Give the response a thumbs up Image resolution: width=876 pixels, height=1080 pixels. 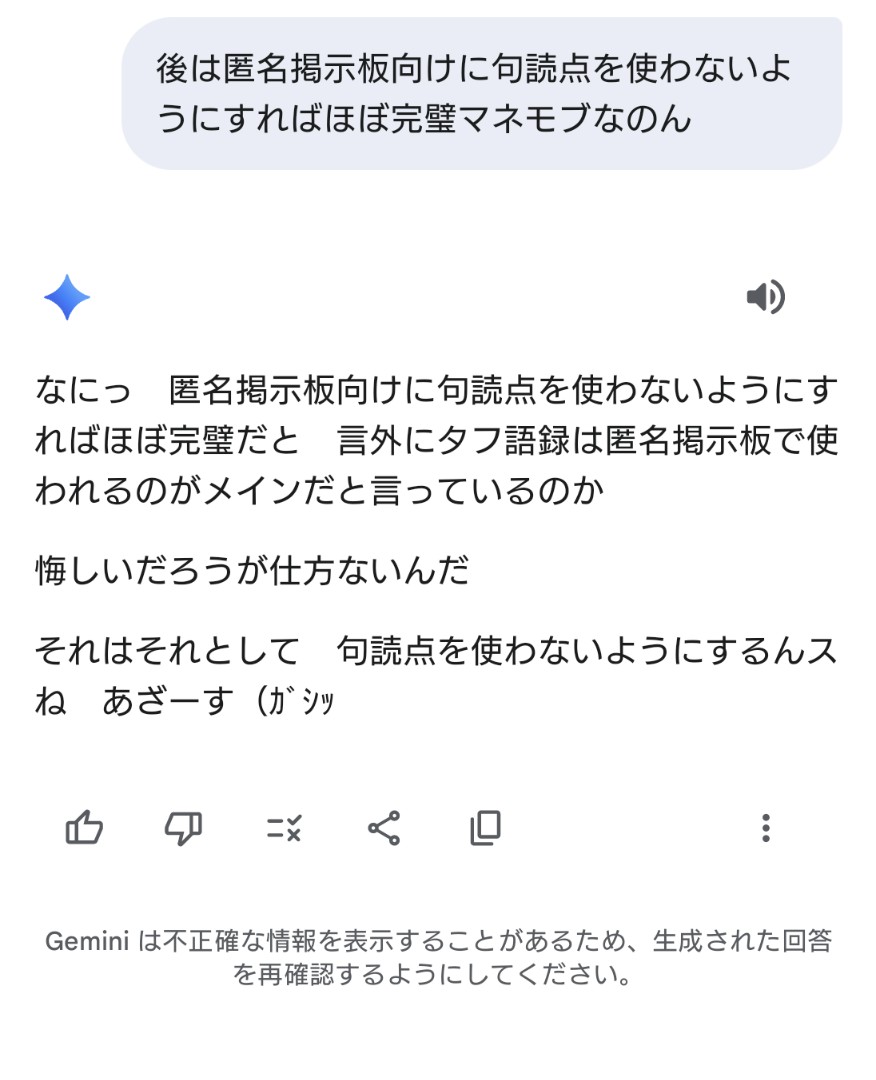pyautogui.click(x=84, y=827)
